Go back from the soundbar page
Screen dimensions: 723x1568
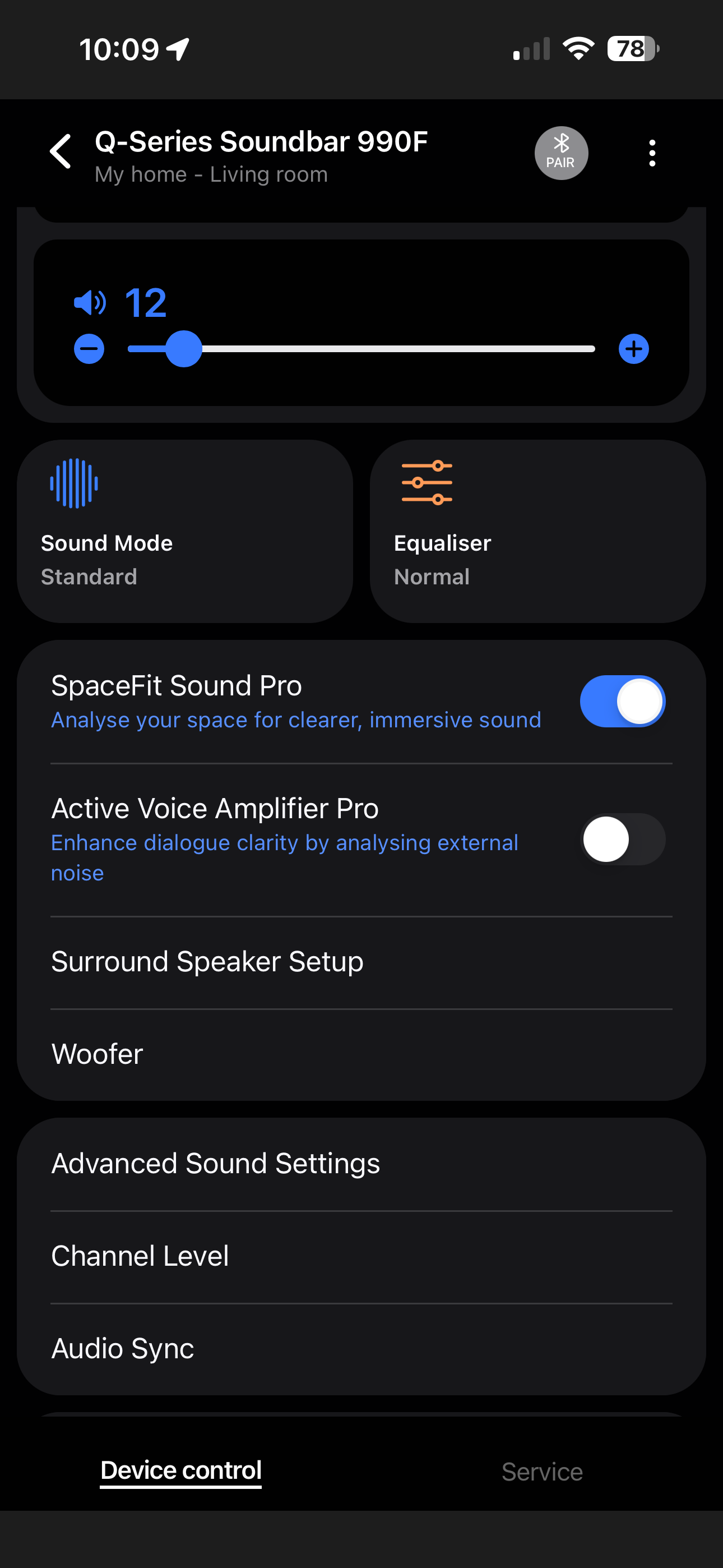61,151
